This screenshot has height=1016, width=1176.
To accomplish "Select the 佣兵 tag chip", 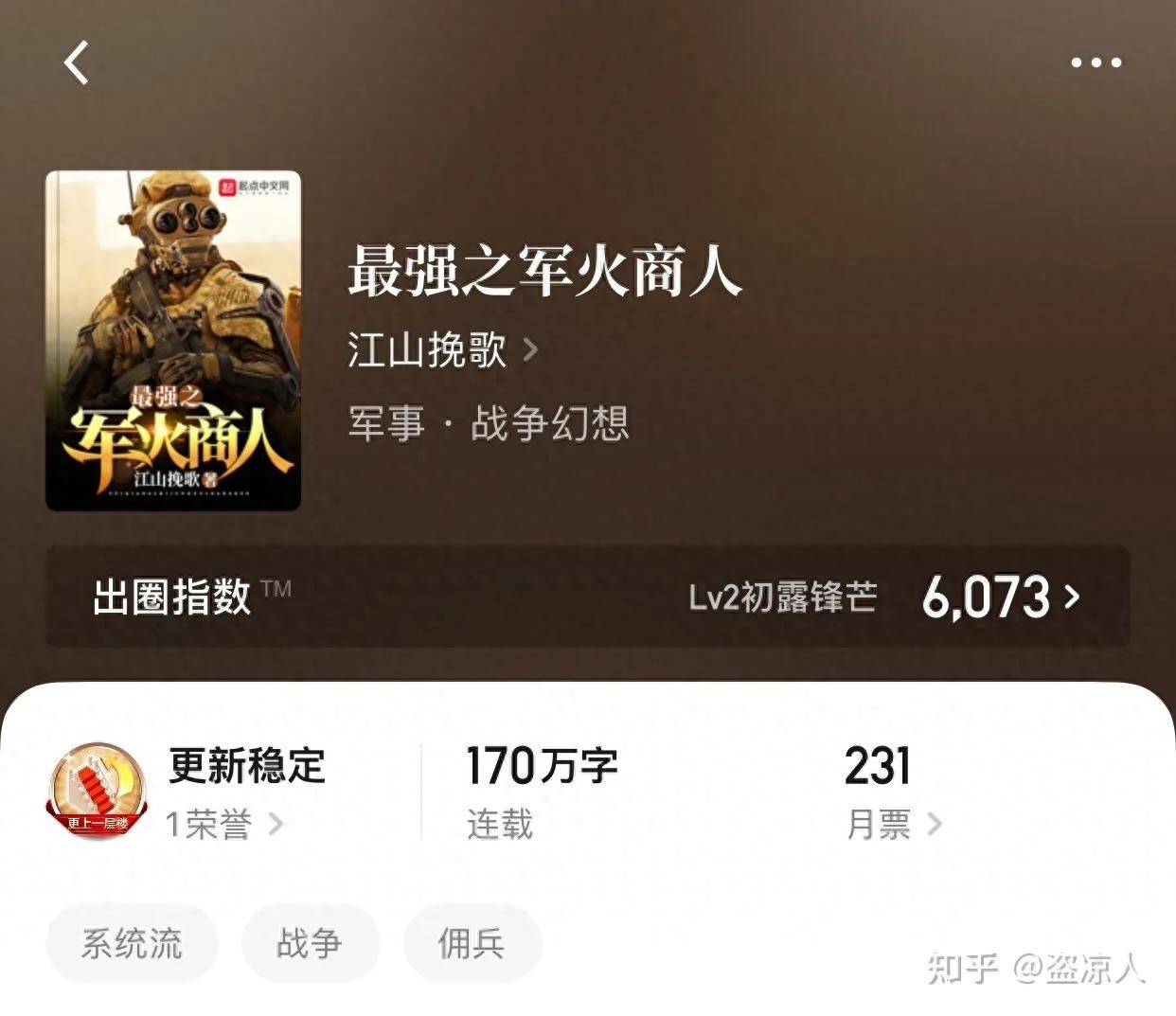I will click(472, 943).
